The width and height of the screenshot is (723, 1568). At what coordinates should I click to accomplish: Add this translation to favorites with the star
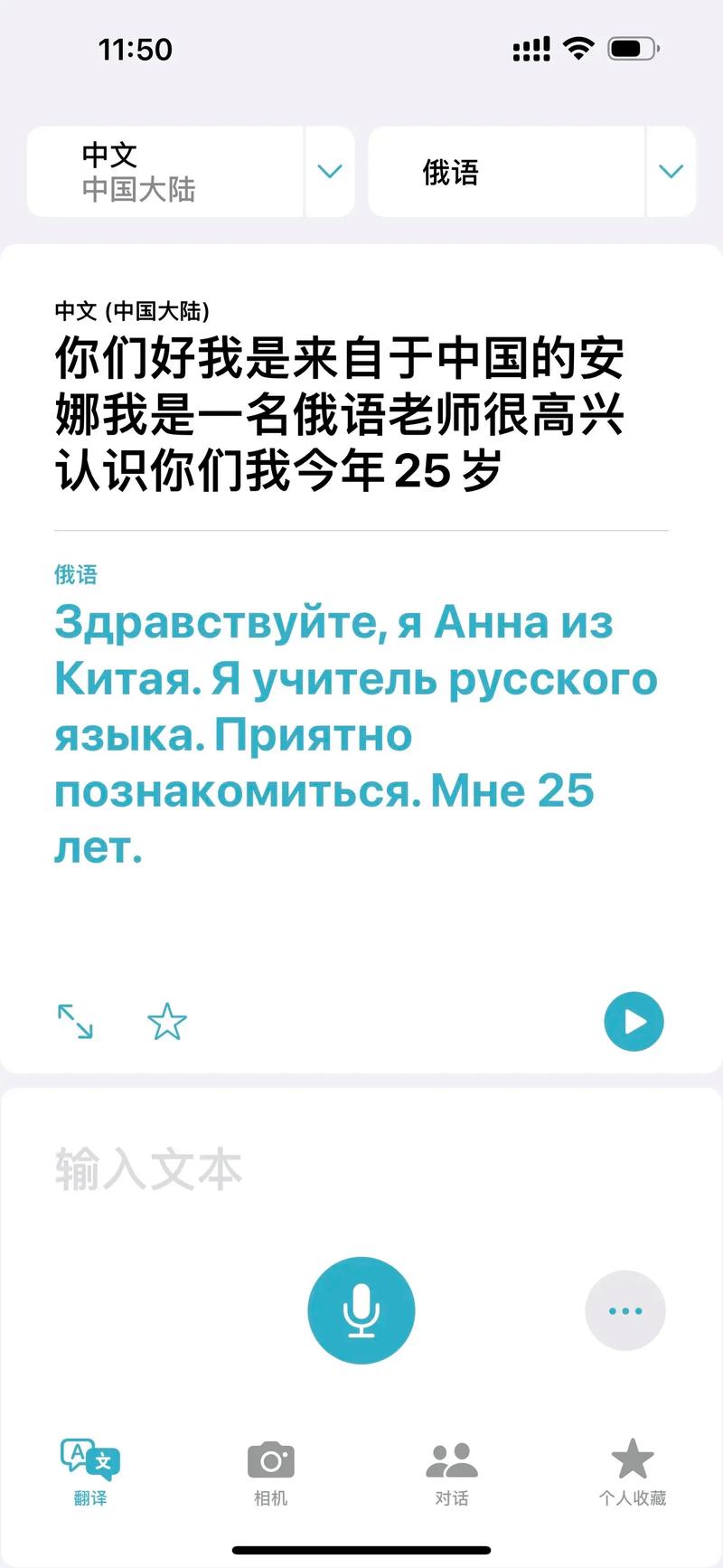[x=167, y=1022]
